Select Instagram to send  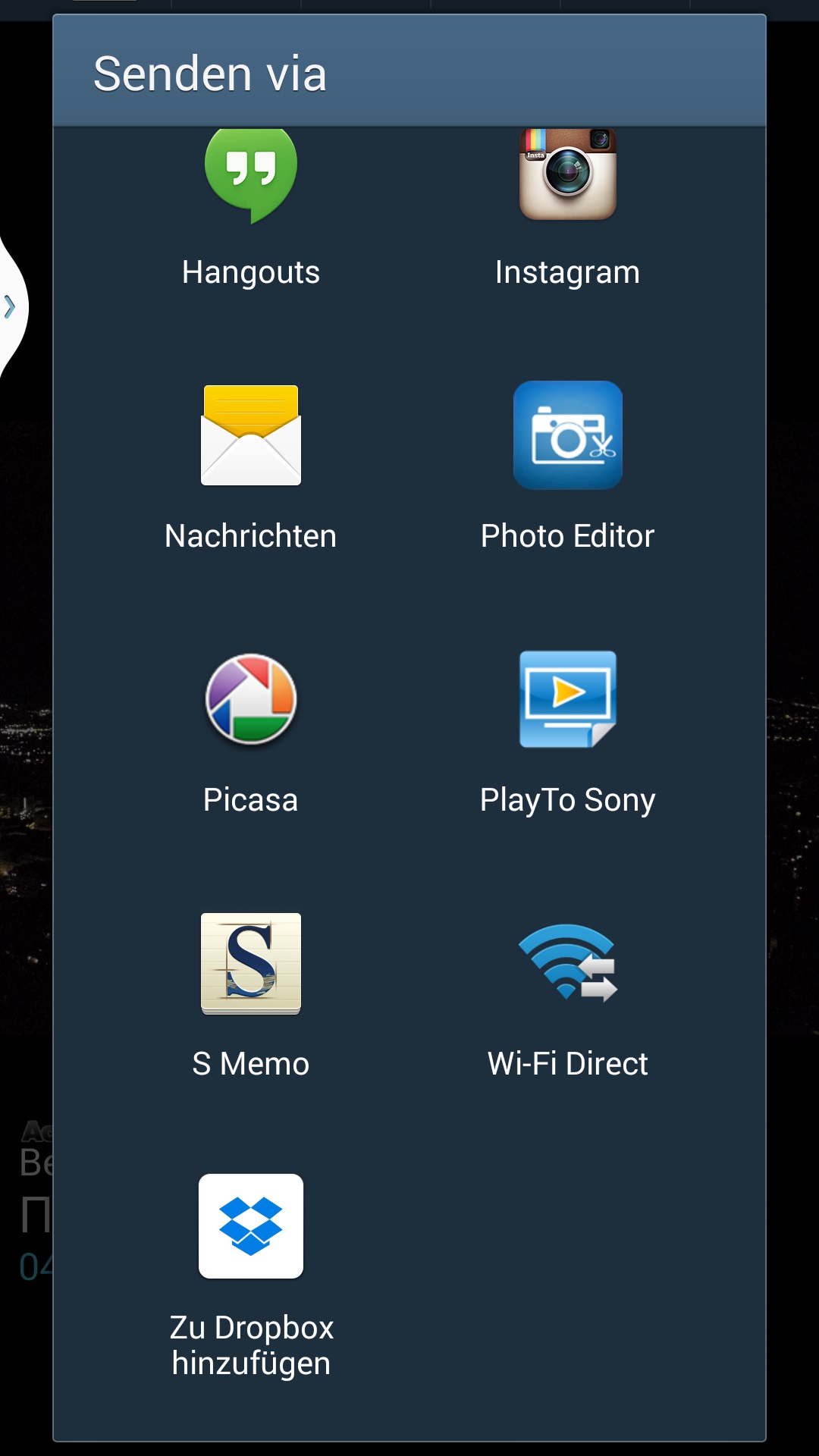click(567, 205)
